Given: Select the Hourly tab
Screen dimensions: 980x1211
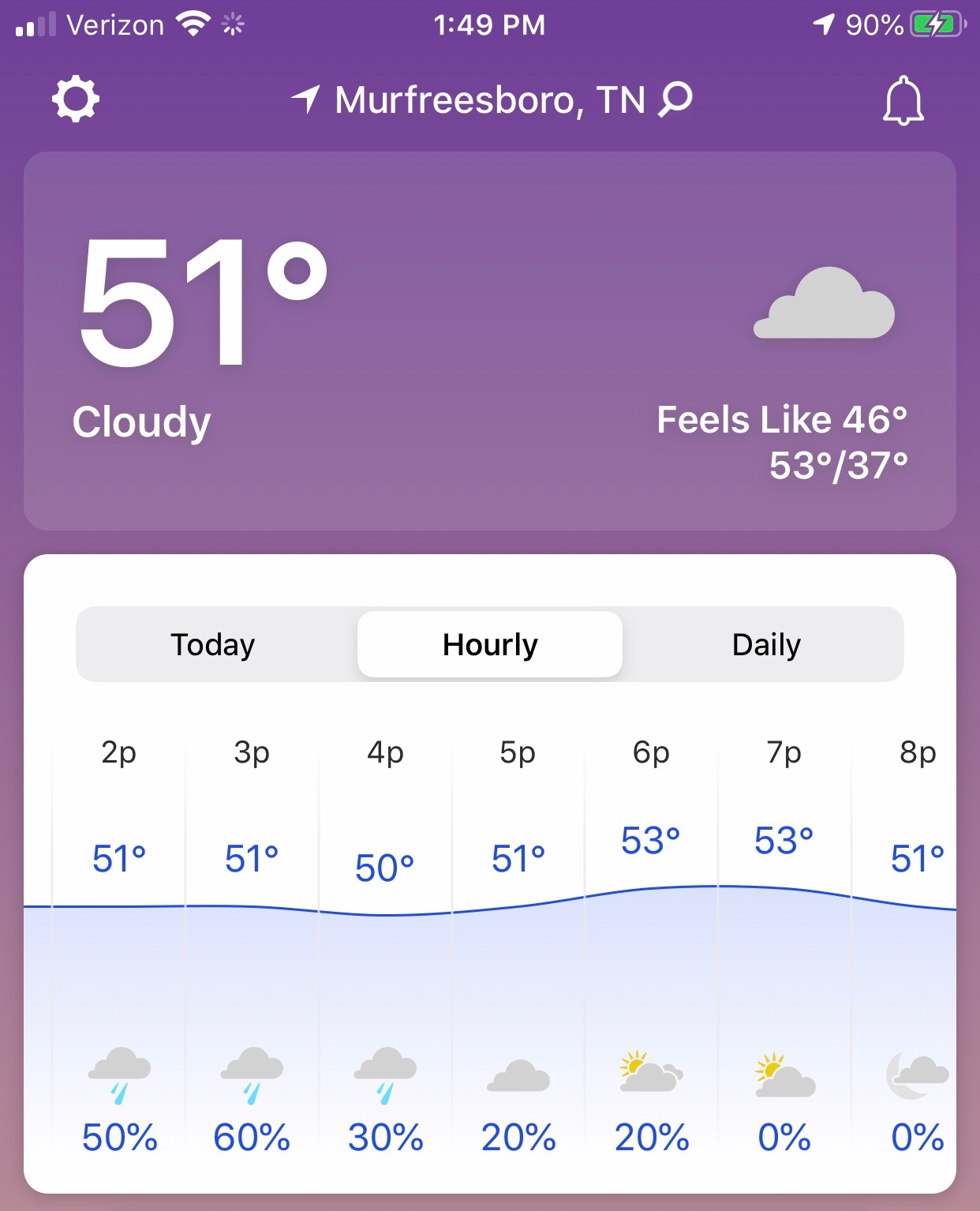Looking at the screenshot, I should [x=490, y=644].
